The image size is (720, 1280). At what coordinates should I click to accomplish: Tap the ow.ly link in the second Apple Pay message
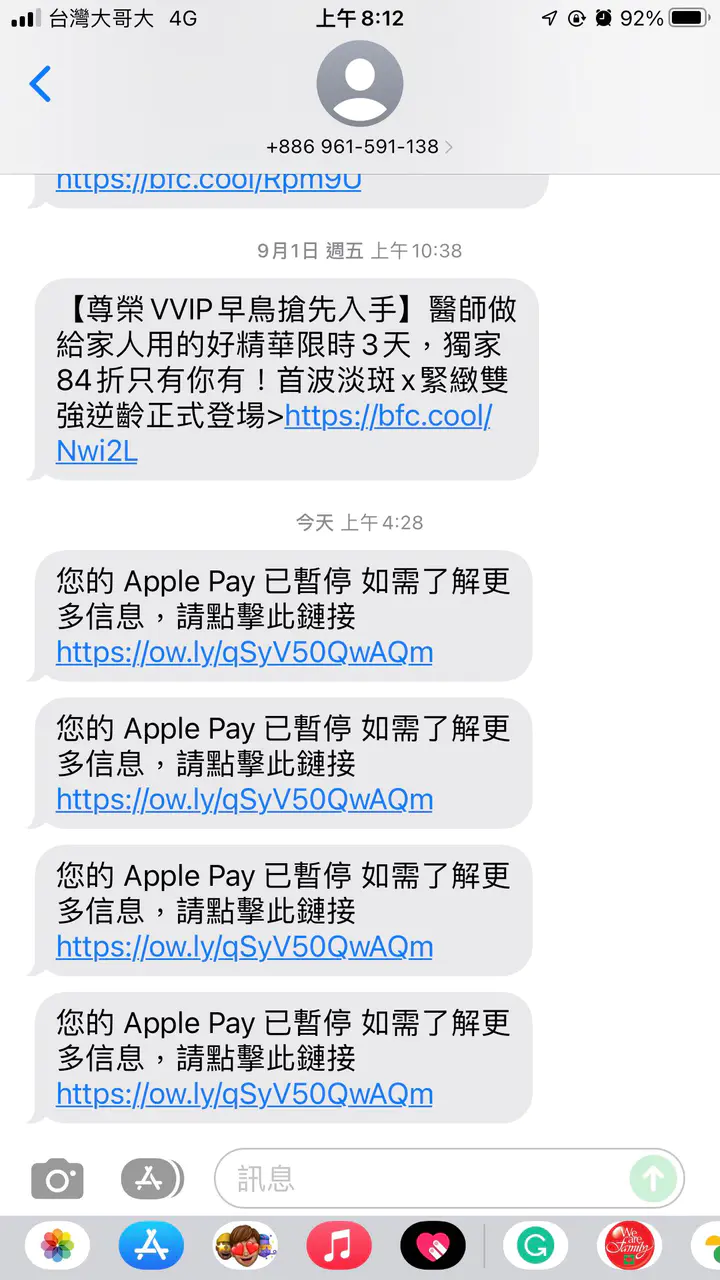click(243, 799)
